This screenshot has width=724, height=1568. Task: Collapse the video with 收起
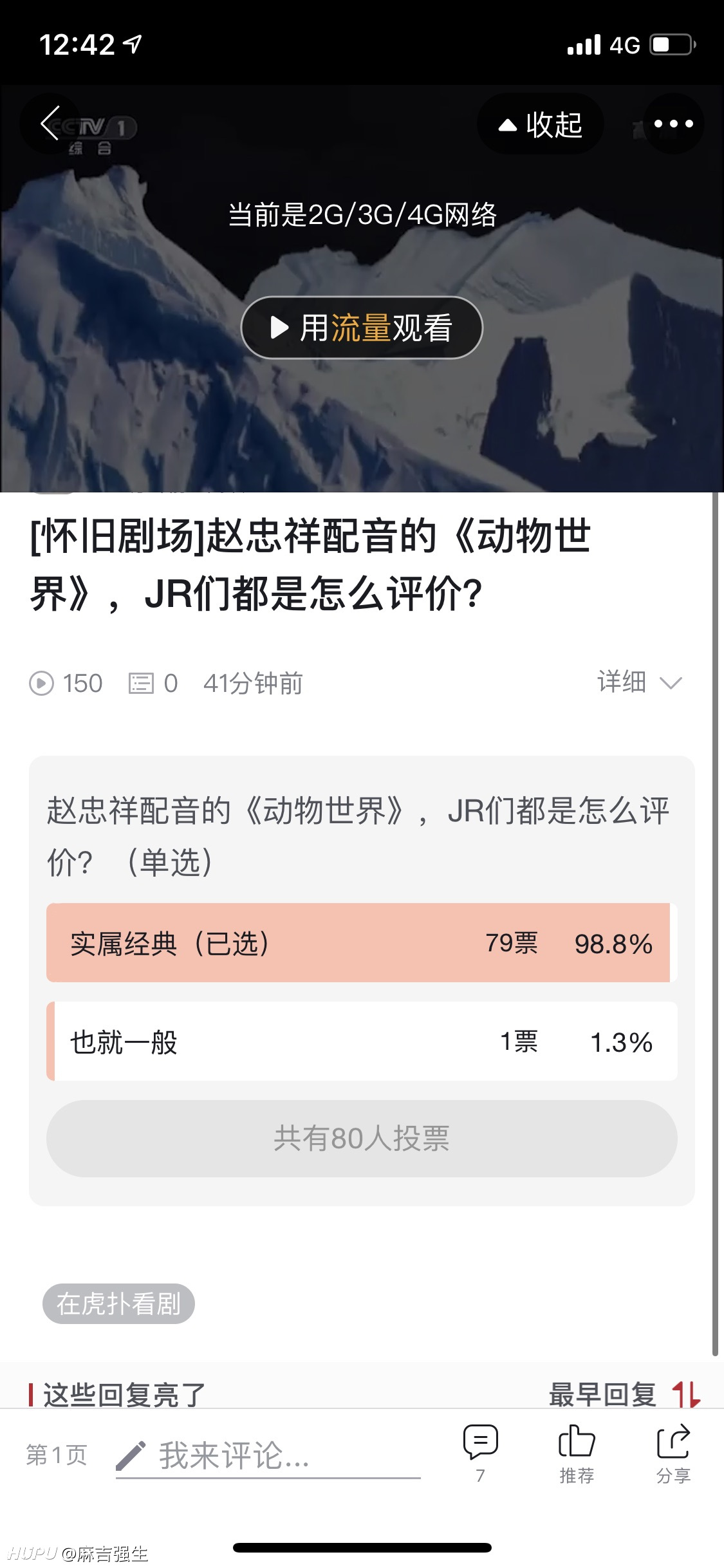point(541,124)
